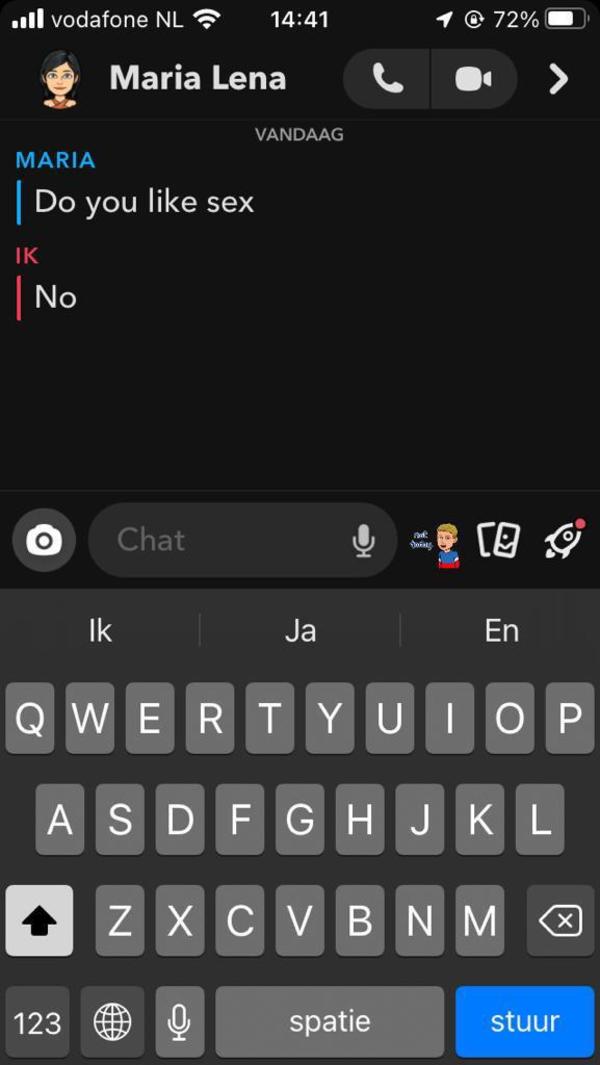
Task: Open Maria Lena's Bitmoji profile avatar
Action: [61, 79]
